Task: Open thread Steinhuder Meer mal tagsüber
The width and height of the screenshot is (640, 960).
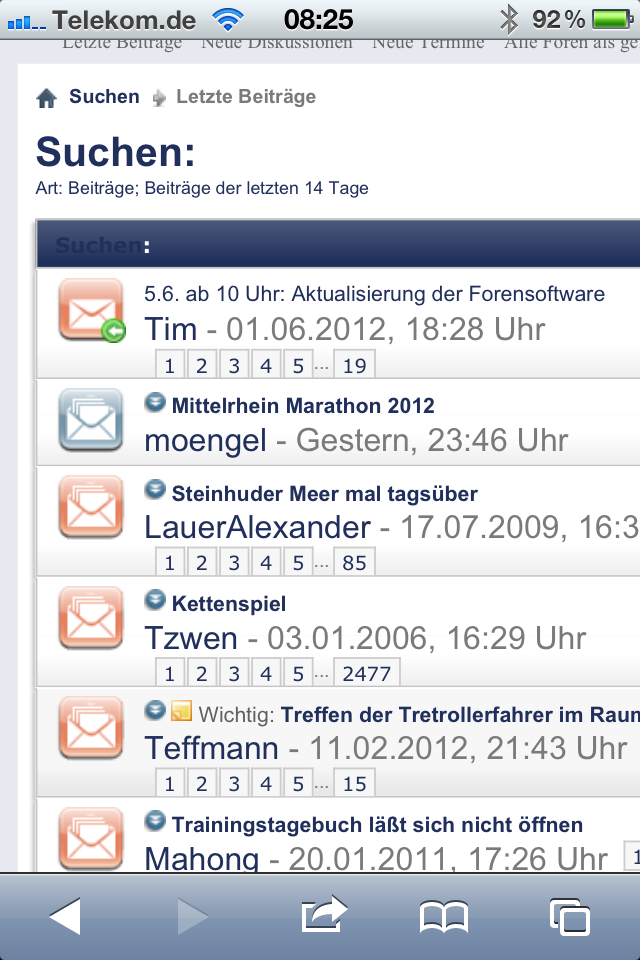Action: pos(324,494)
